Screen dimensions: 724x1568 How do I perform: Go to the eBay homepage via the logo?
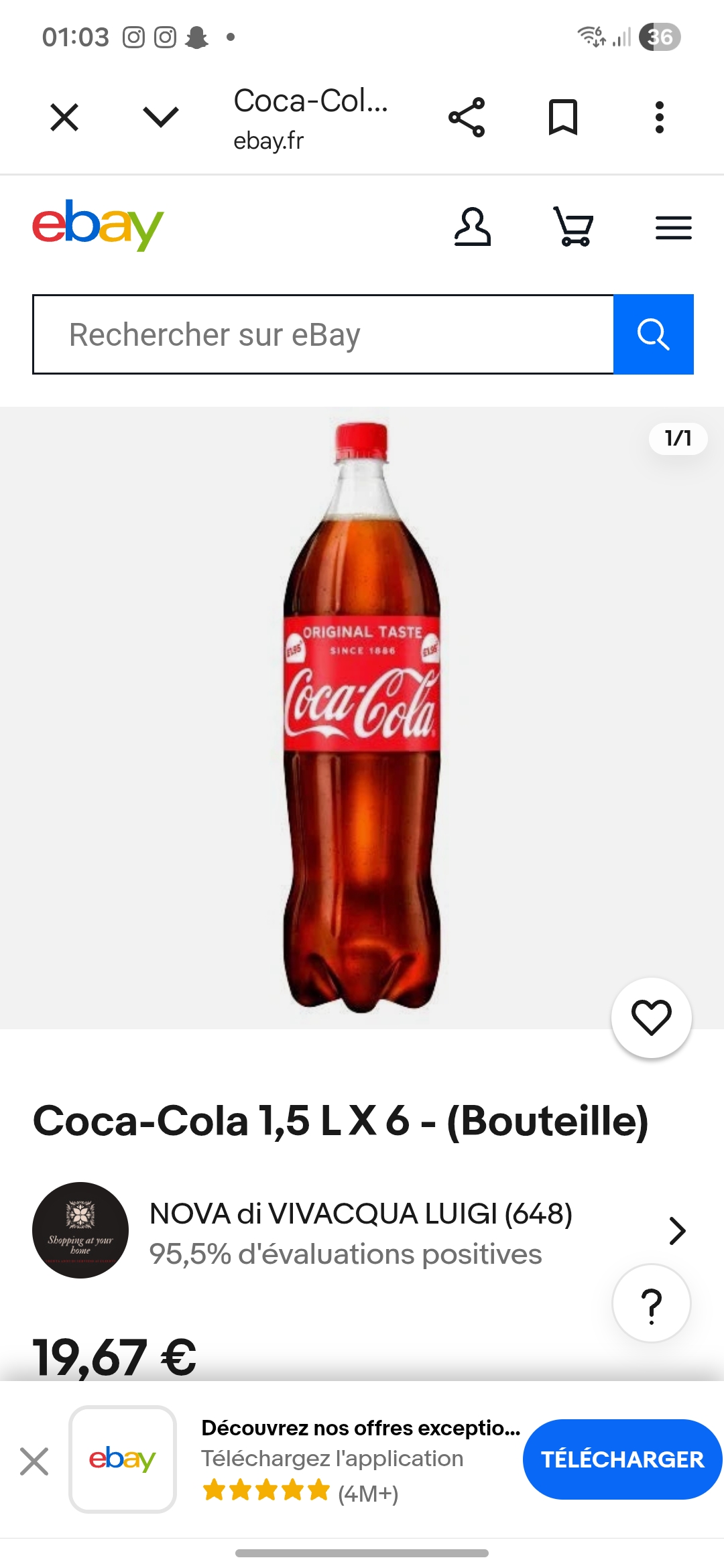(x=98, y=226)
